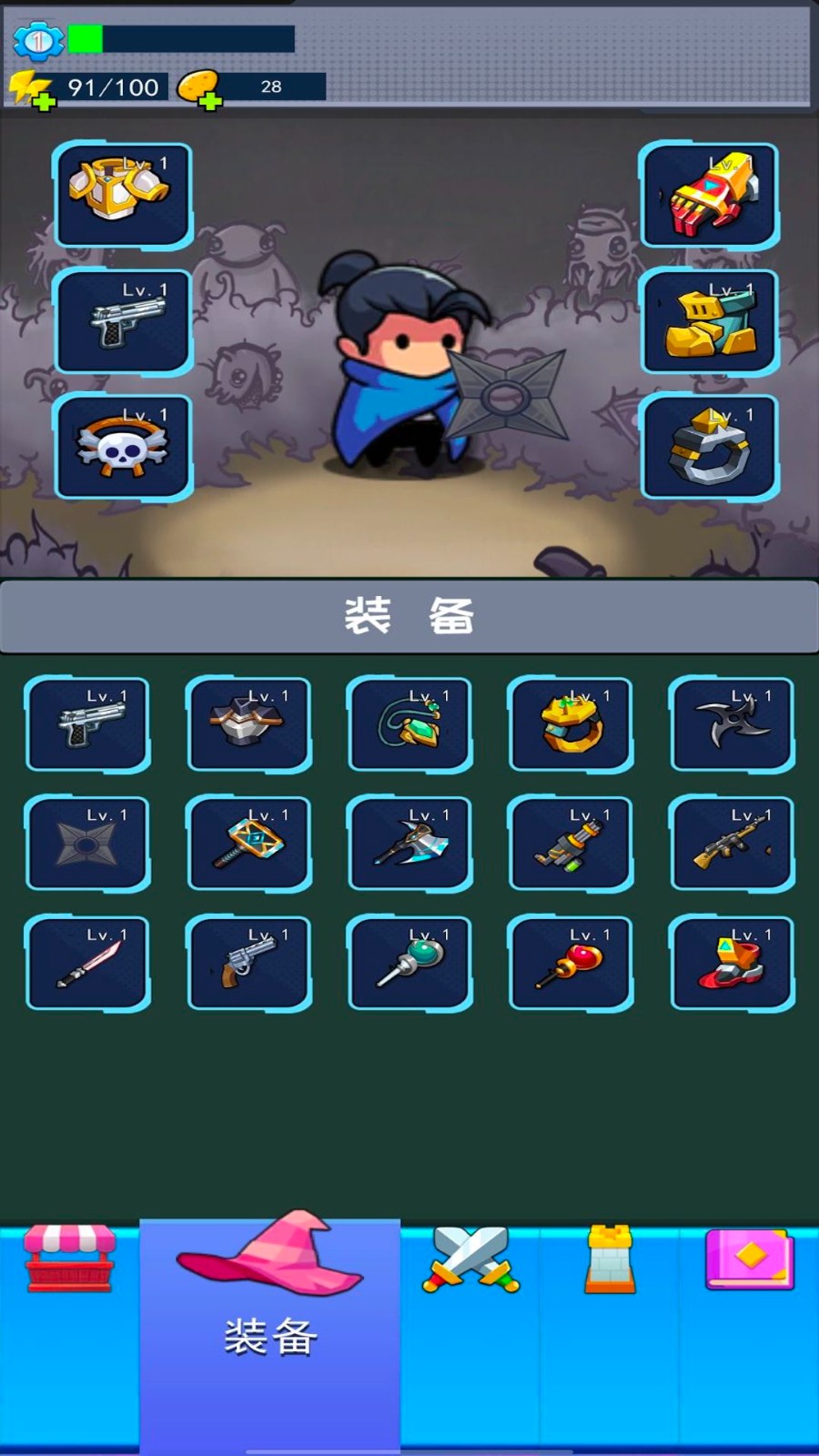
Task: Select the red boots inventory item
Action: pyautogui.click(x=732, y=964)
